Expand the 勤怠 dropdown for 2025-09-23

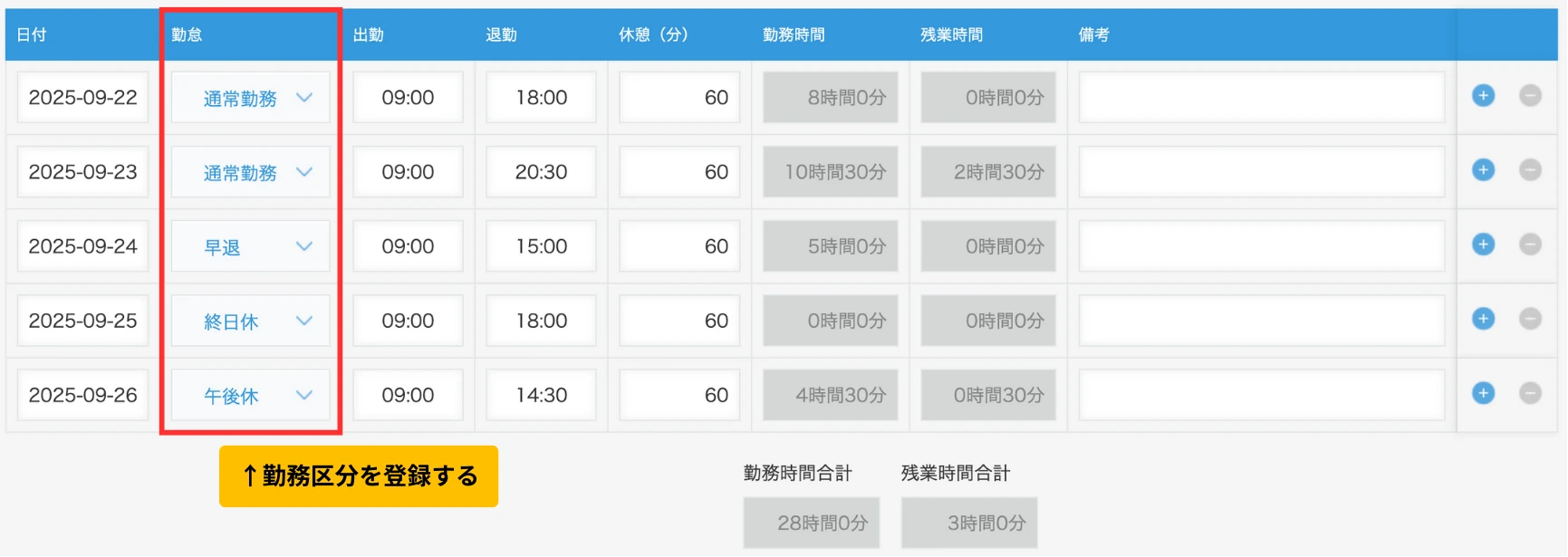(250, 172)
